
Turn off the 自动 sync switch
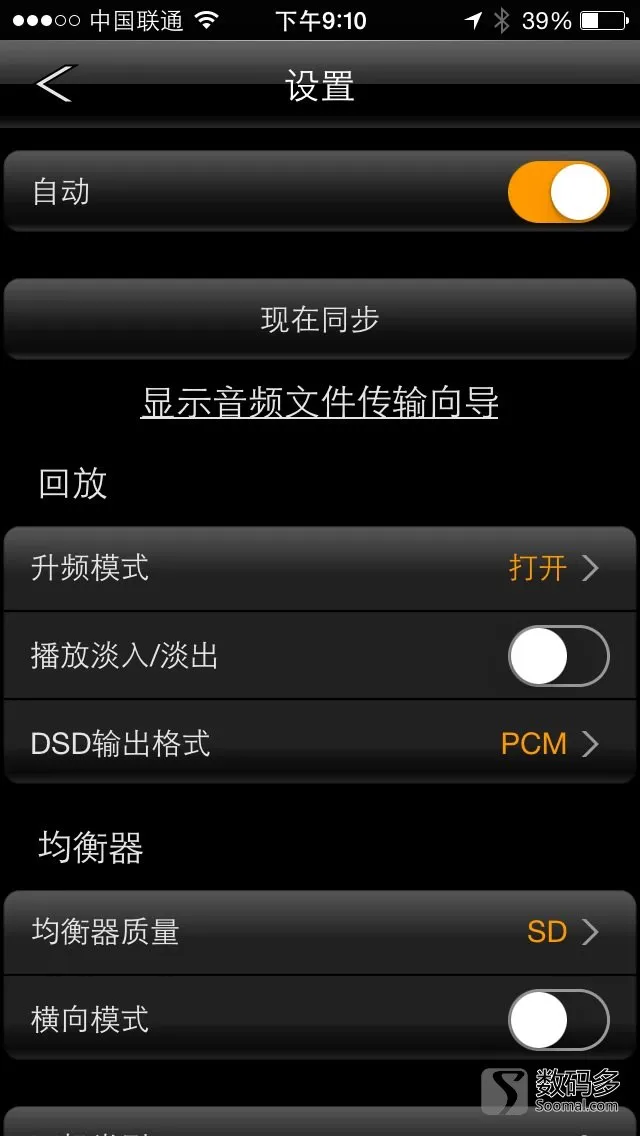coord(558,192)
